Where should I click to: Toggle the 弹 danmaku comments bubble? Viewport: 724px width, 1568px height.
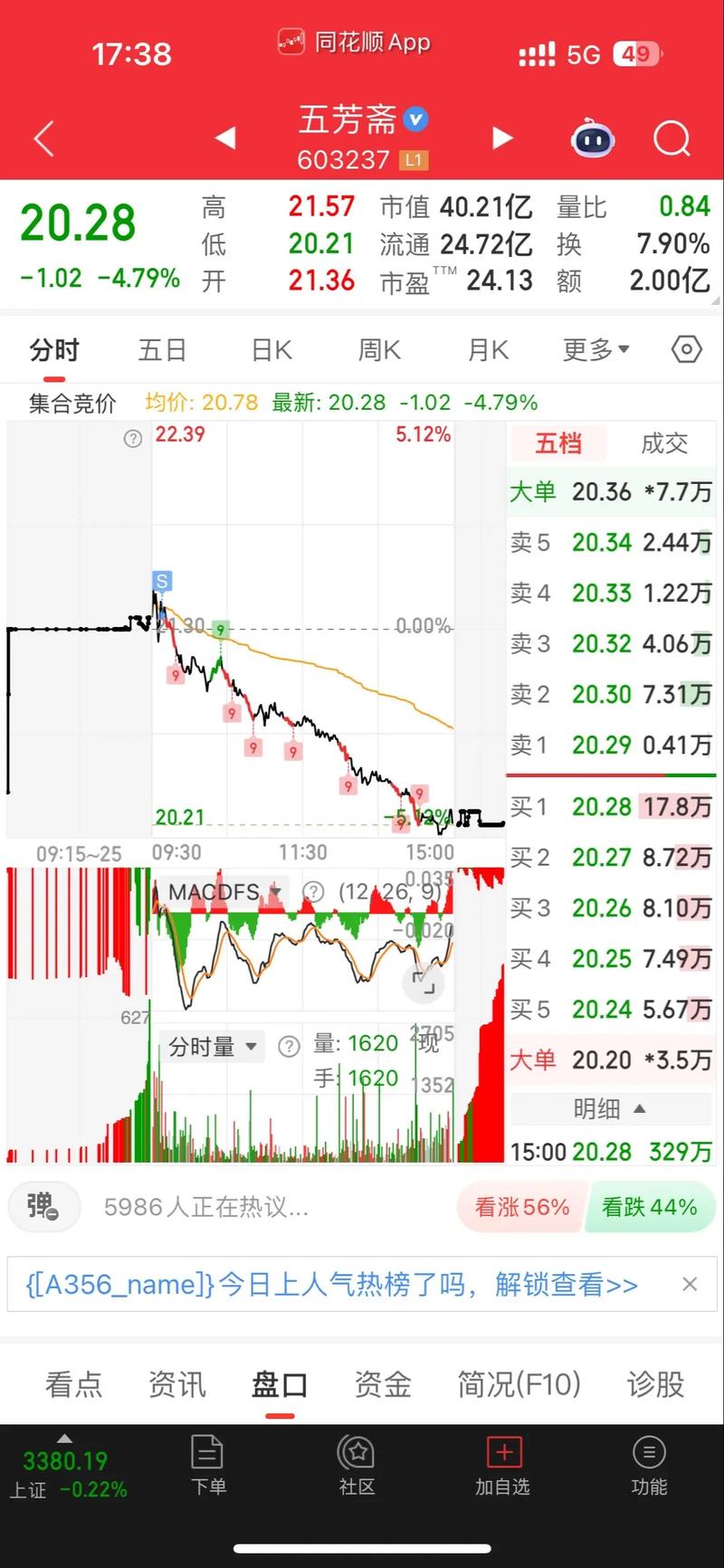tap(43, 1207)
